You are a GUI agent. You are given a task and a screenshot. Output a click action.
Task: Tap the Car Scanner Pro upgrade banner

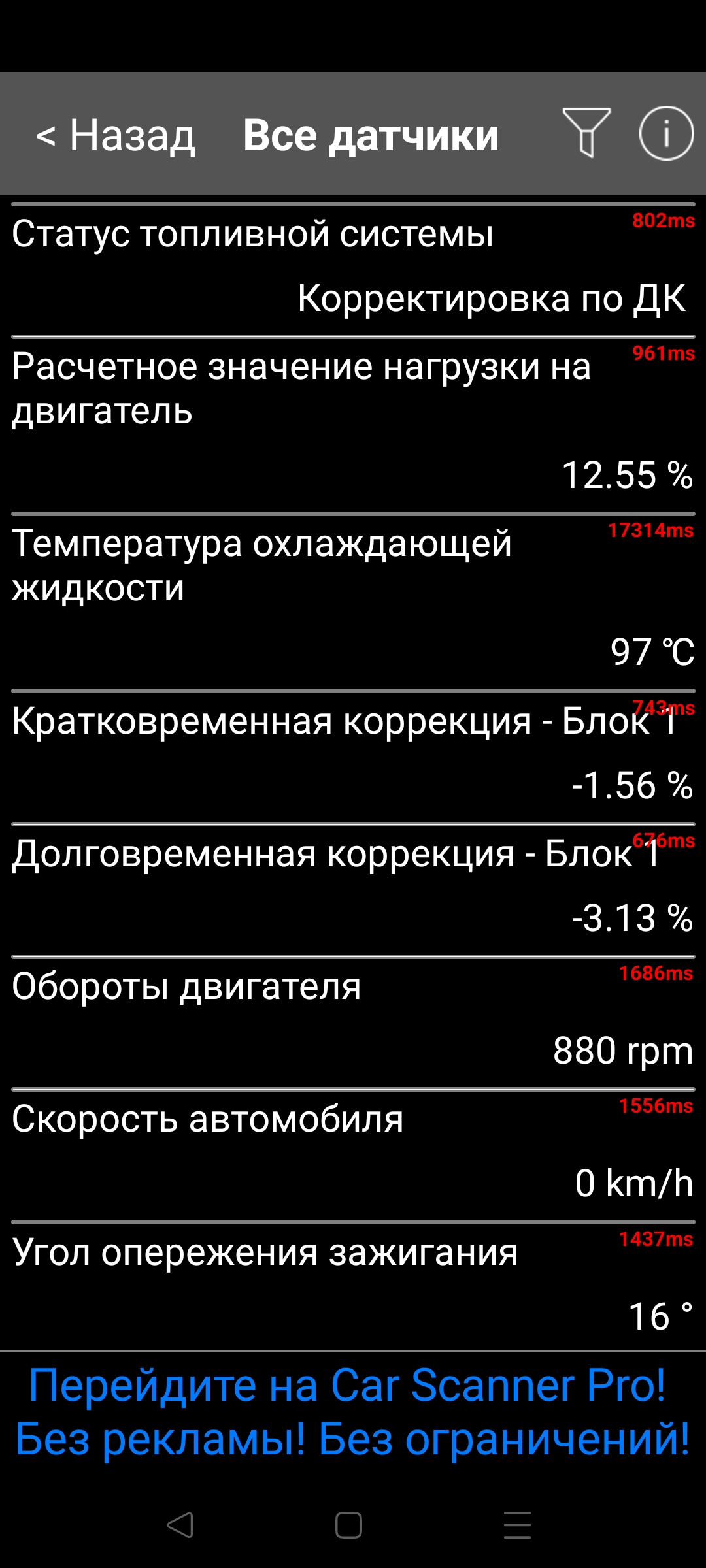coord(353,1411)
